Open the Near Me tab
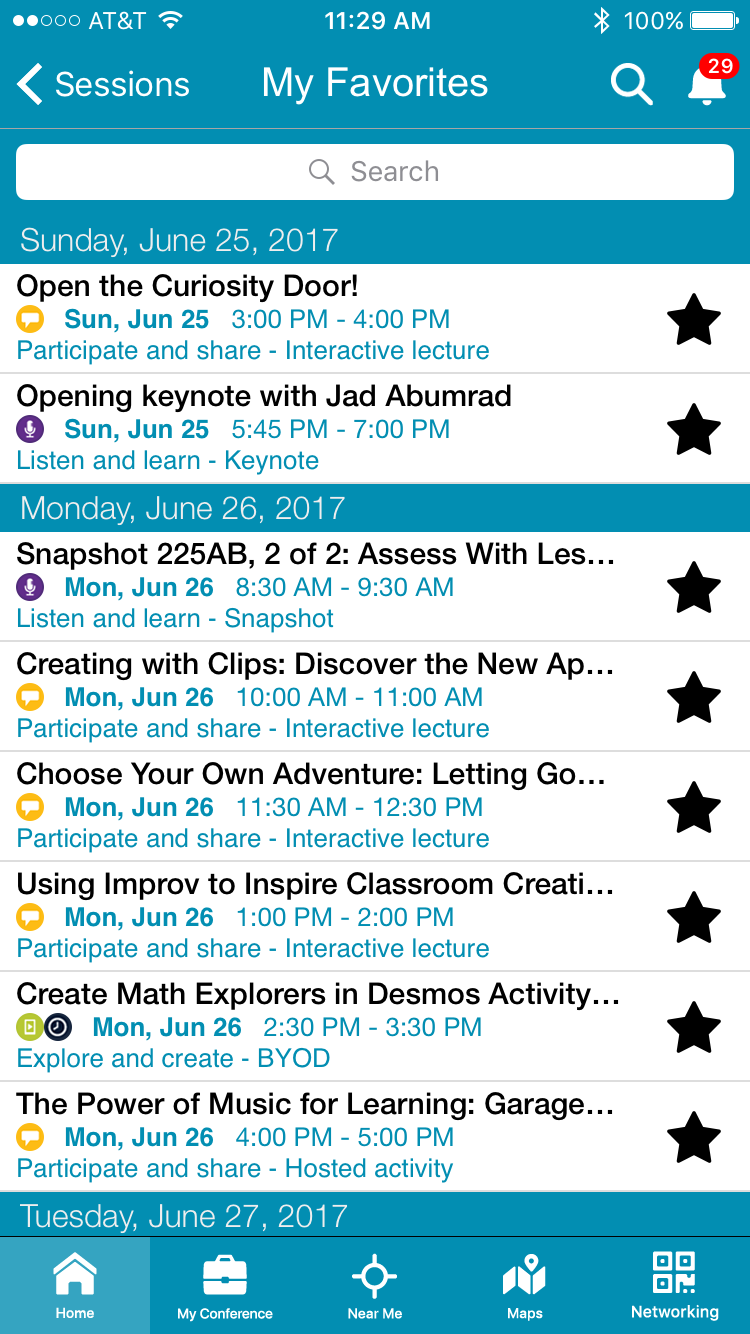Image resolution: width=750 pixels, height=1334 pixels. click(x=375, y=1285)
